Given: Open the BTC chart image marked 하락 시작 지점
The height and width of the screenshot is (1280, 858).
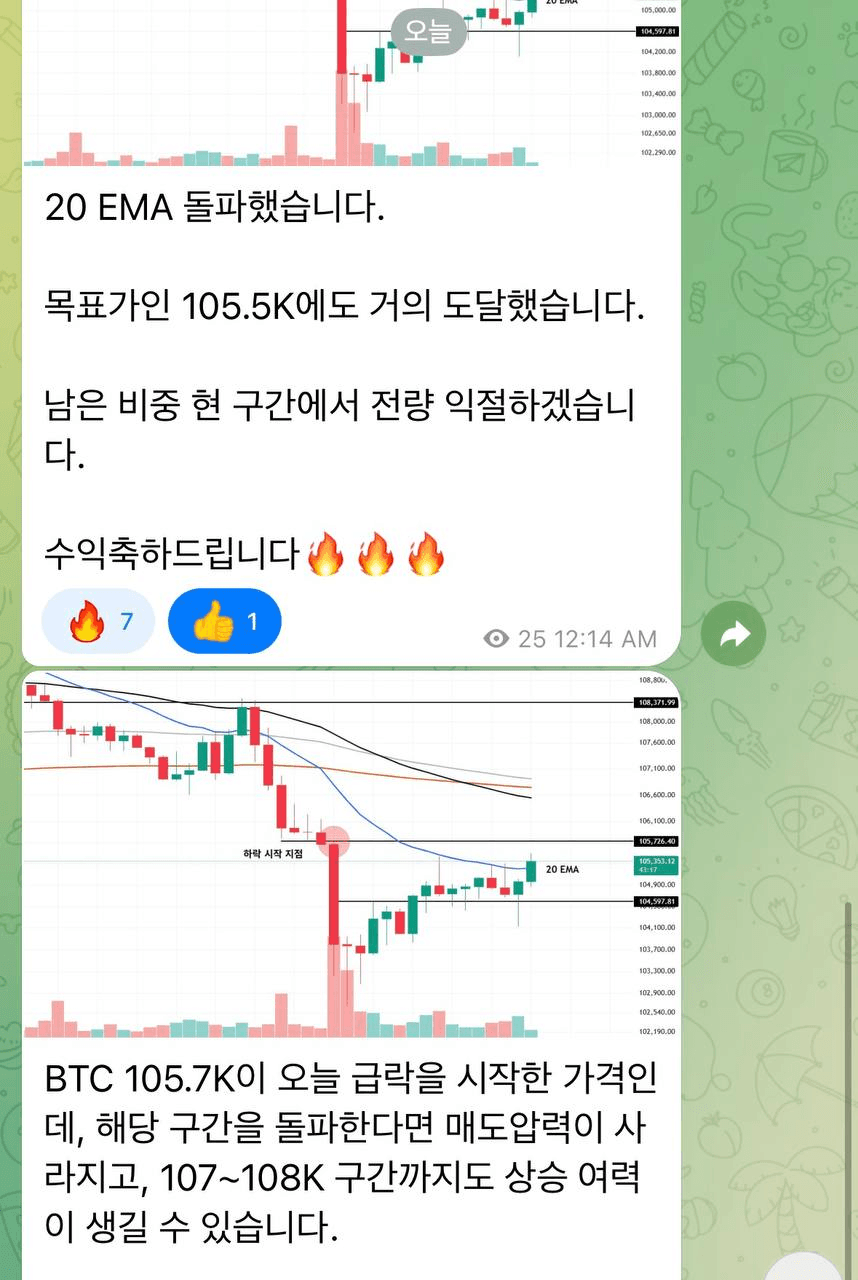Looking at the screenshot, I should (350, 855).
